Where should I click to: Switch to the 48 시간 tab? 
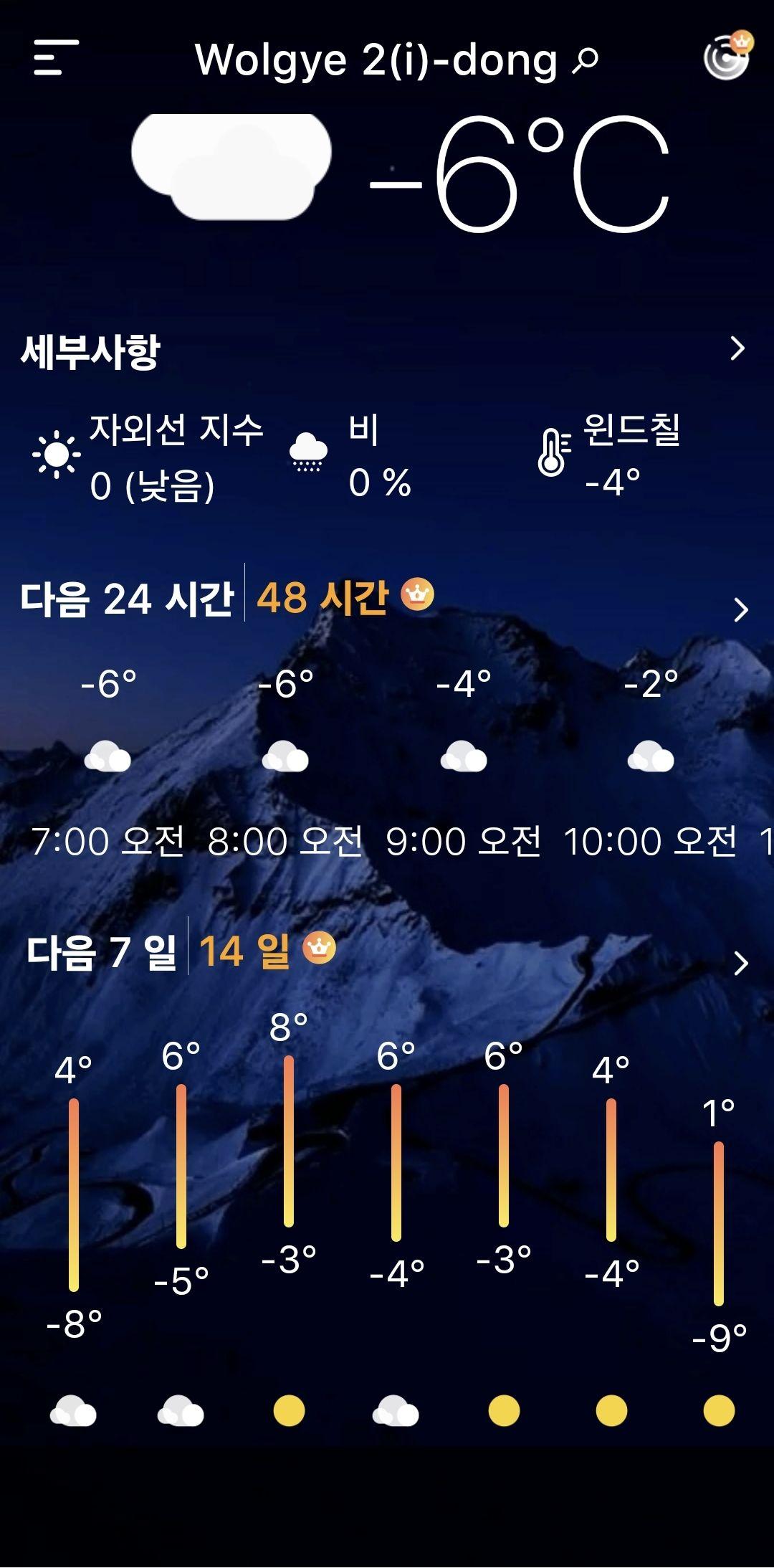pos(344,597)
